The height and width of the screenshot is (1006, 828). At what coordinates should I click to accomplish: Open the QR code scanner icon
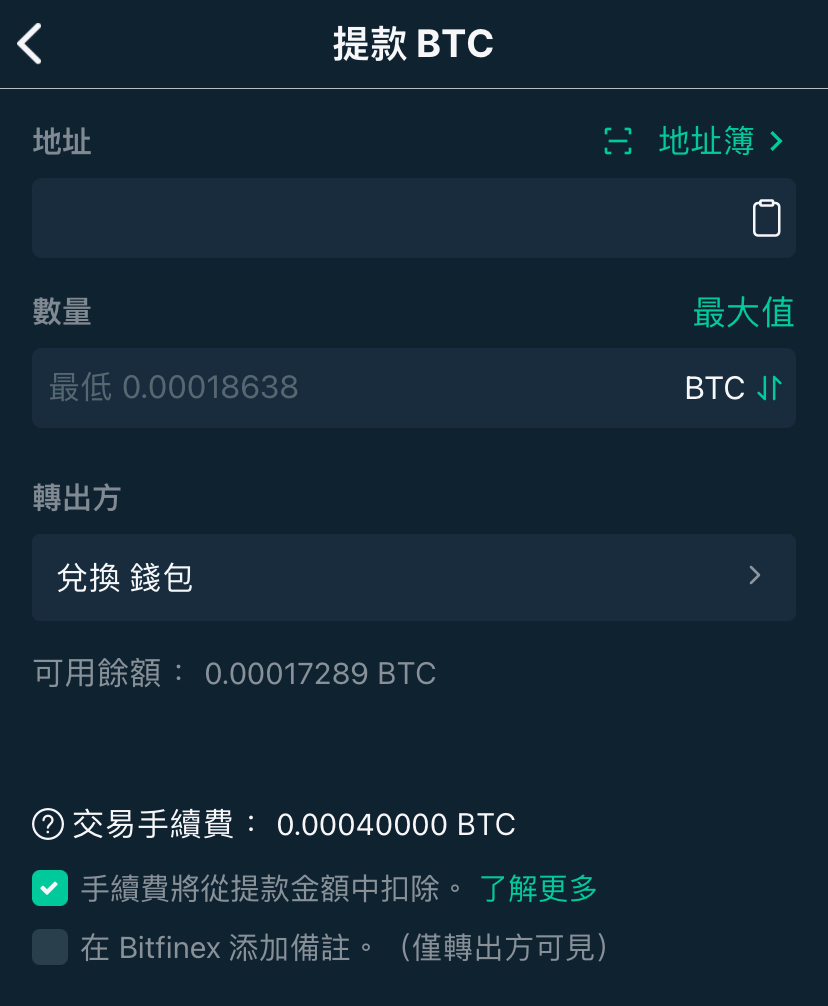pyautogui.click(x=619, y=141)
